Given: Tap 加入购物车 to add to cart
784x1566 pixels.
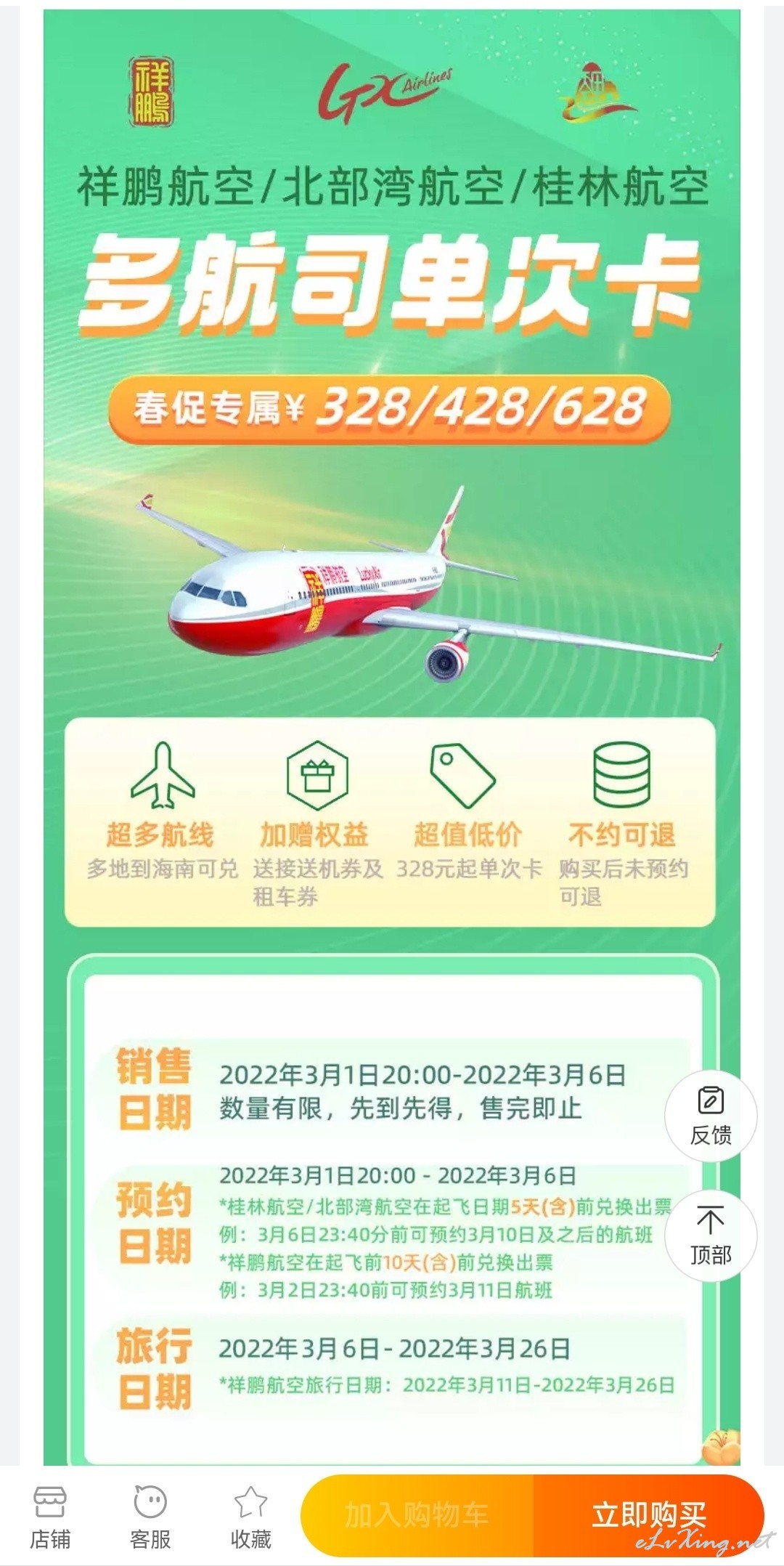Looking at the screenshot, I should tap(417, 1515).
